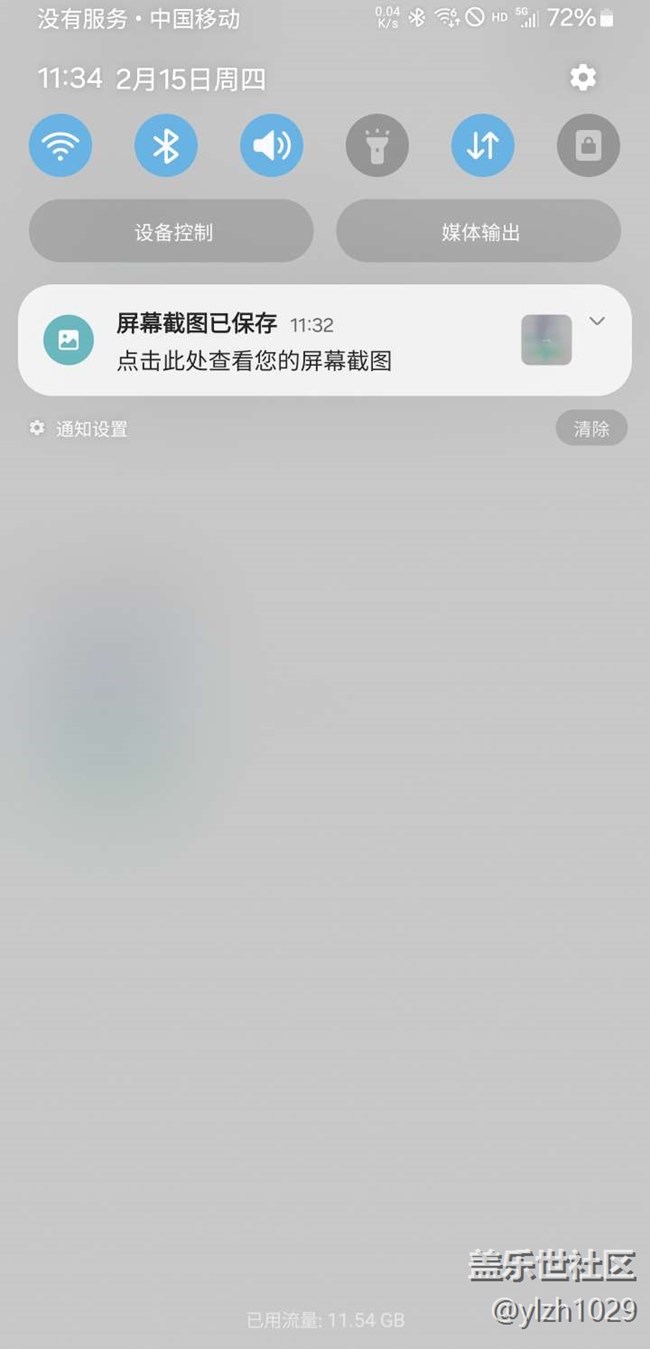This screenshot has height=1349, width=650.
Task: Open settings via the gear icon
Action: tap(583, 78)
